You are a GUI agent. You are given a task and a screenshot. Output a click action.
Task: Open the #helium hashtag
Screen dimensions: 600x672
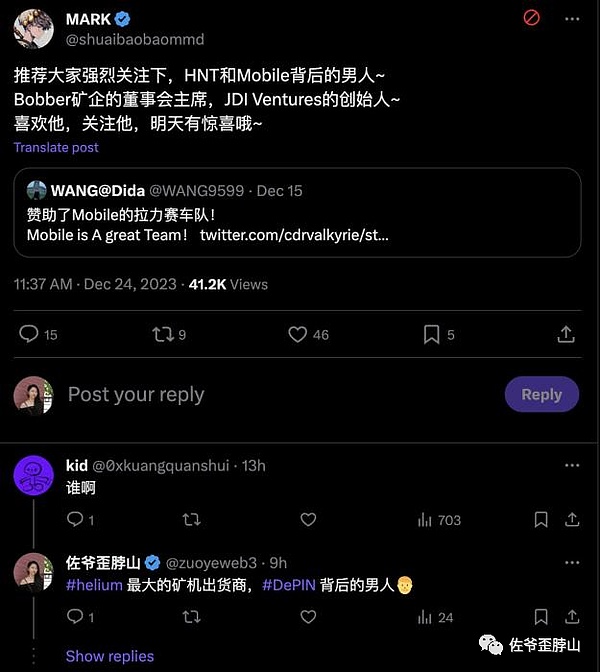[x=94, y=585]
